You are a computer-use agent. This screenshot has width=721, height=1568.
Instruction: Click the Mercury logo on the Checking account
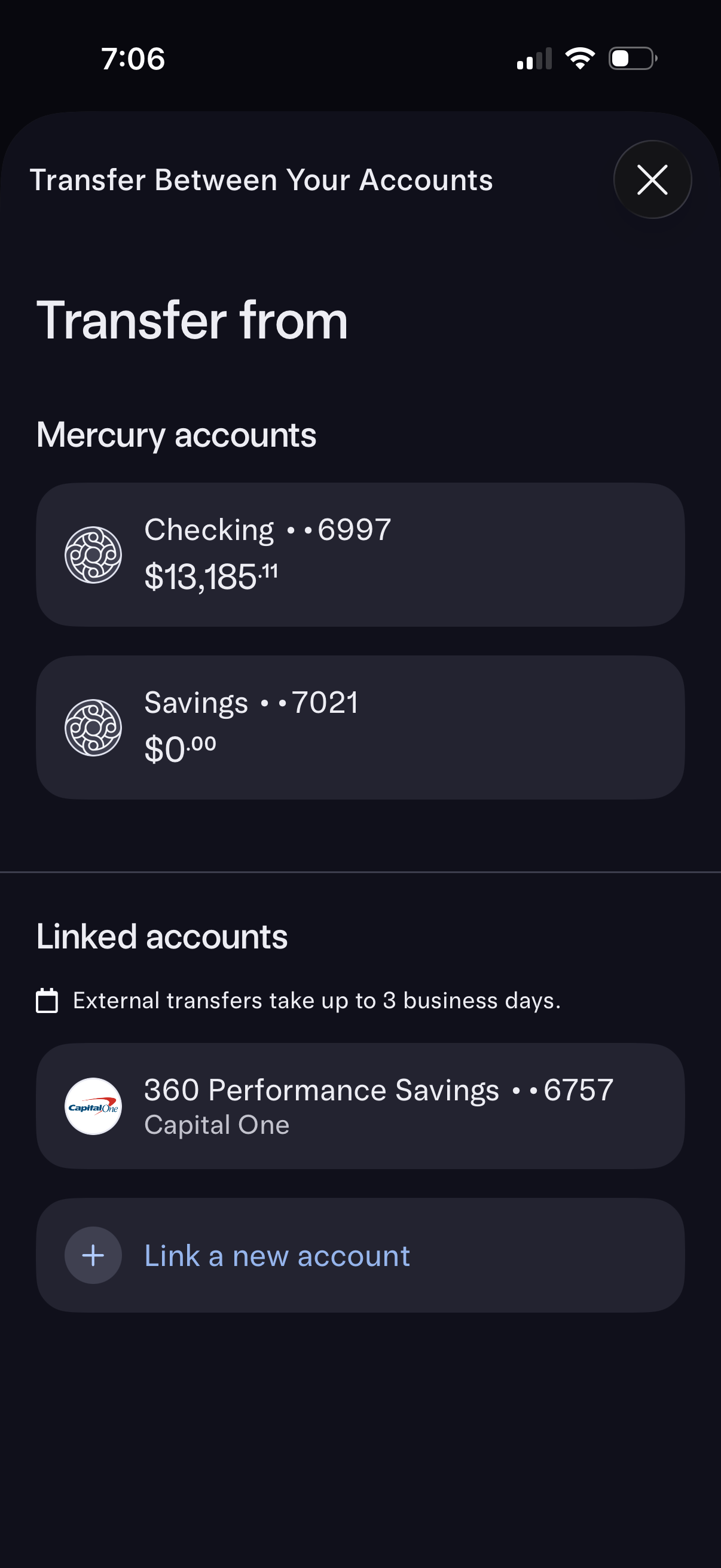tap(94, 554)
